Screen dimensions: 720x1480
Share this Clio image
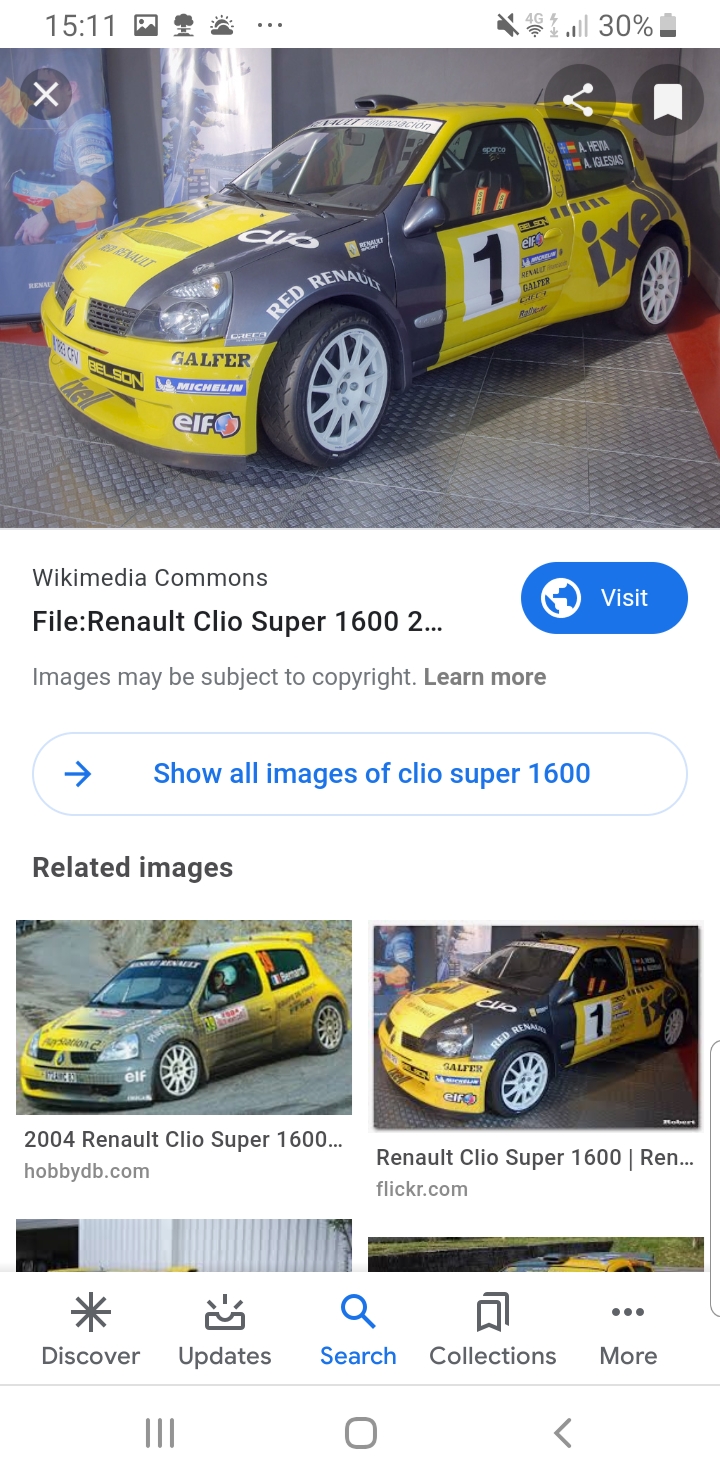578,100
